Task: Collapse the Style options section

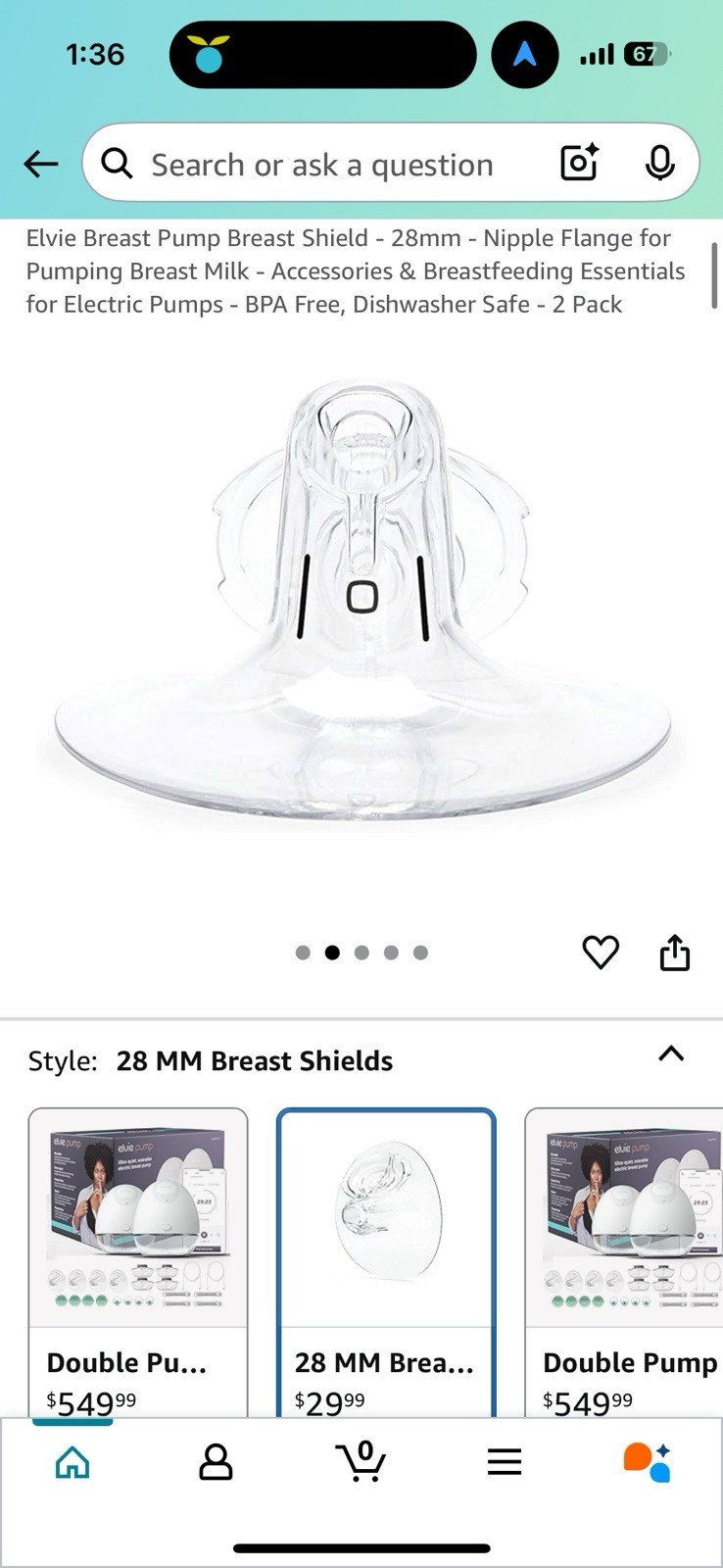Action: 671,1054
